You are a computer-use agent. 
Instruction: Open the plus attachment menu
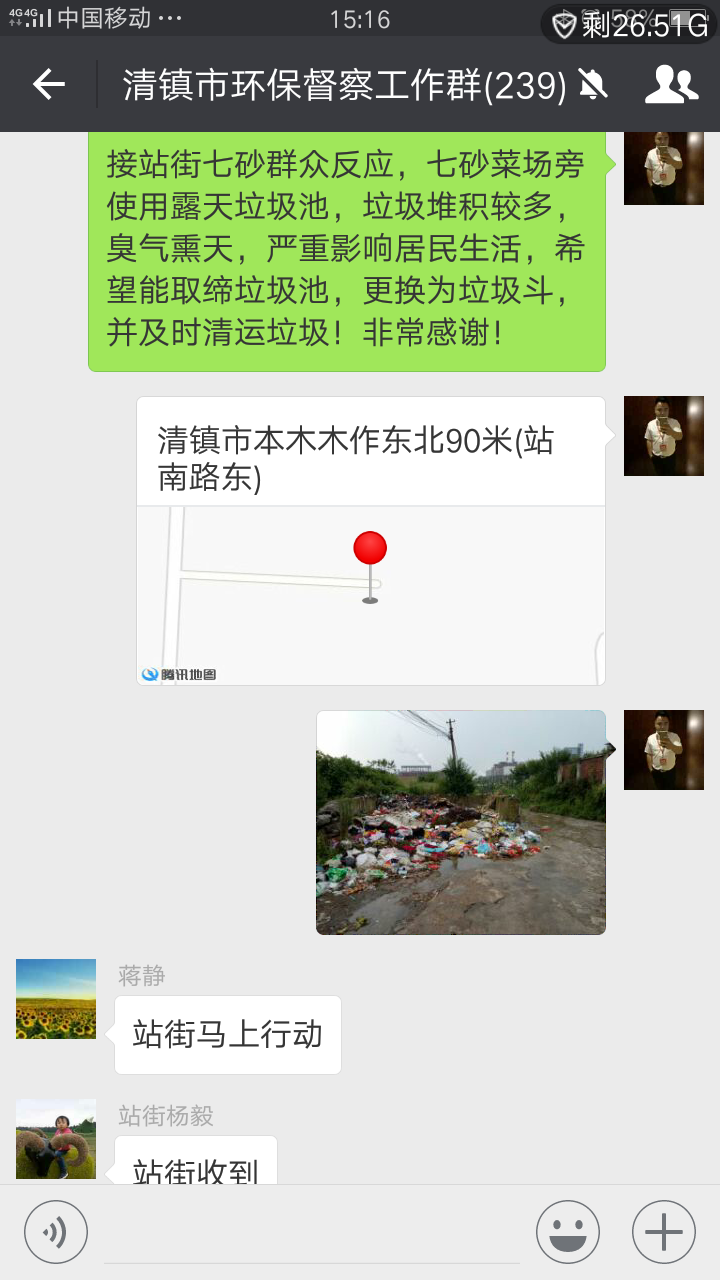coord(663,1232)
